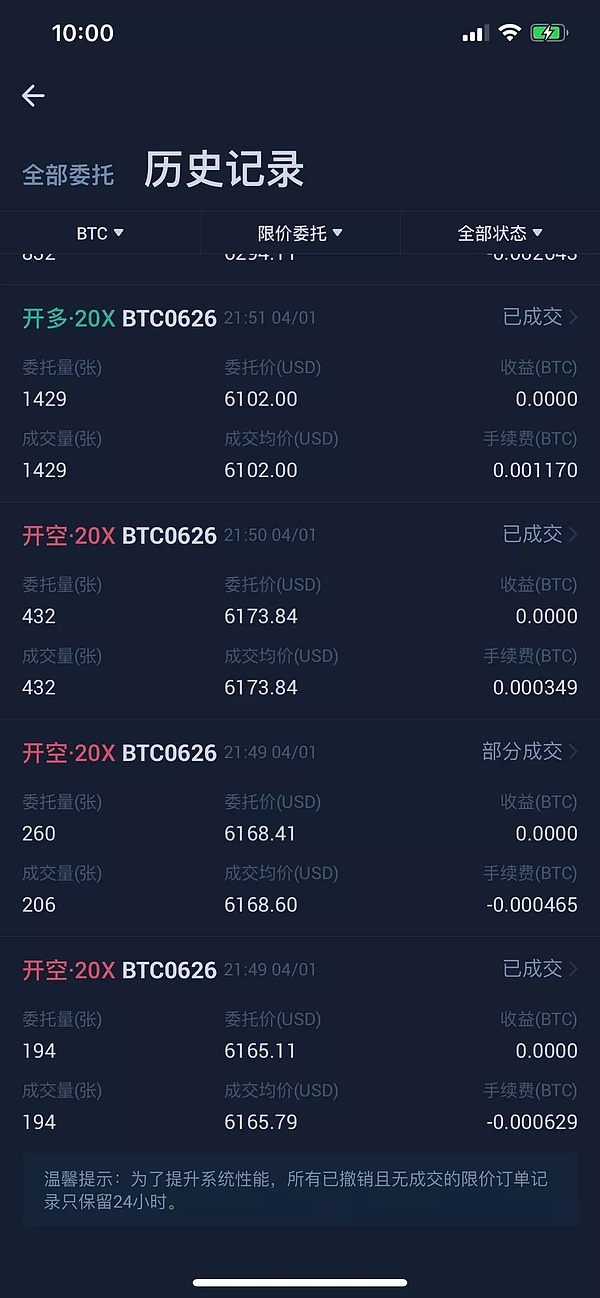Expand the 限价委托 order type filter
600x1298 pixels.
coord(300,233)
